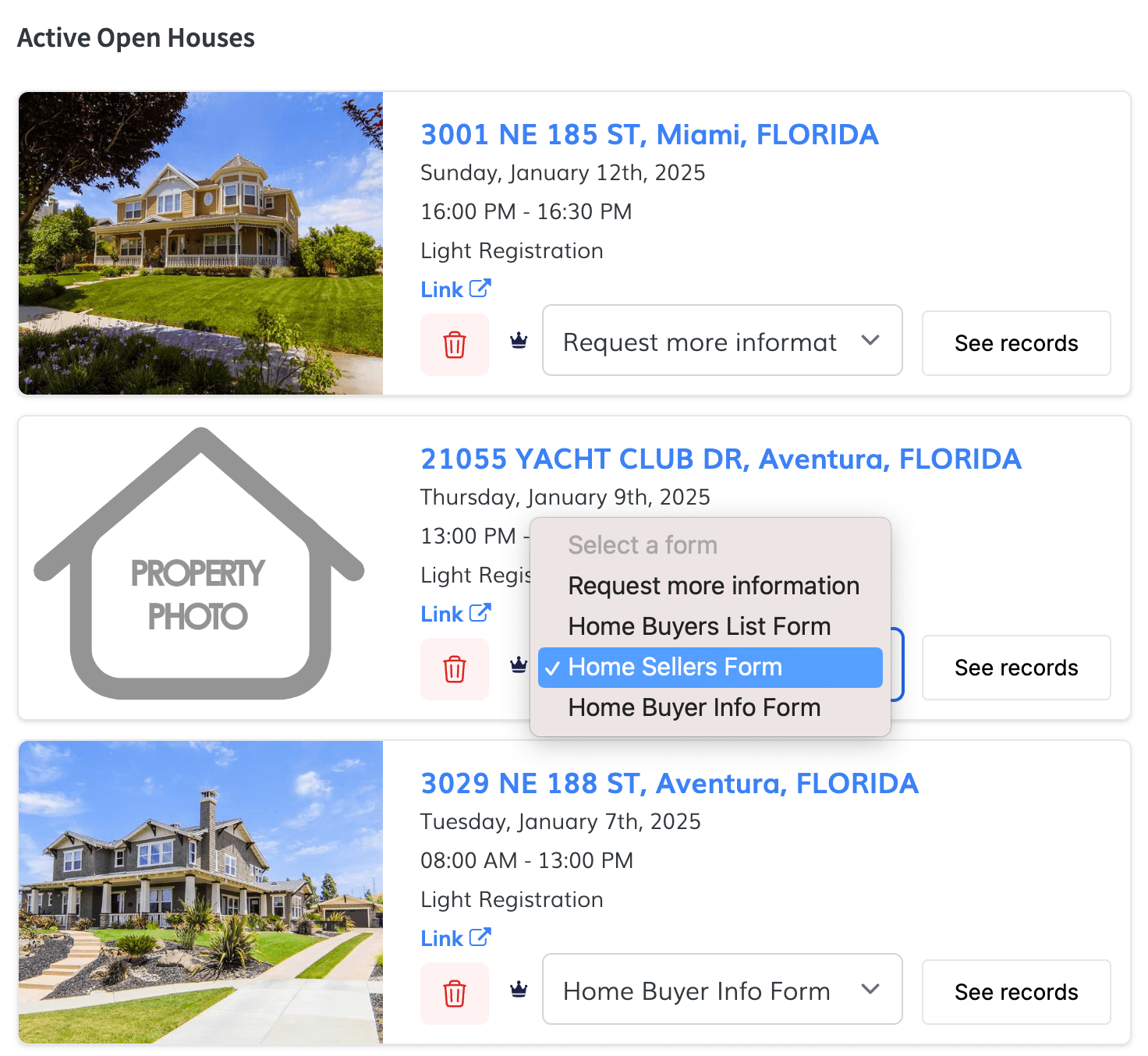See records for 3001 NE 185 ST

(x=1015, y=343)
